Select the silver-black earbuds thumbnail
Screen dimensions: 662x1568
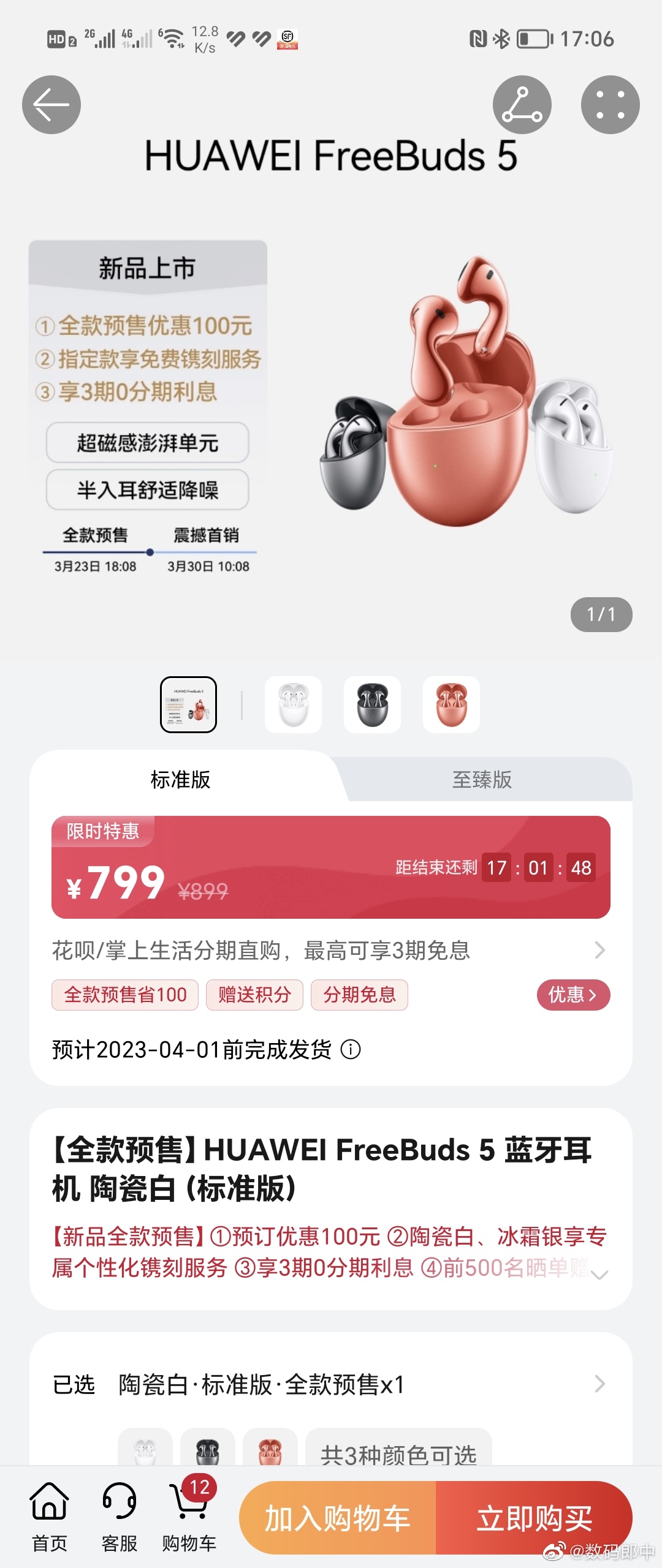(372, 705)
